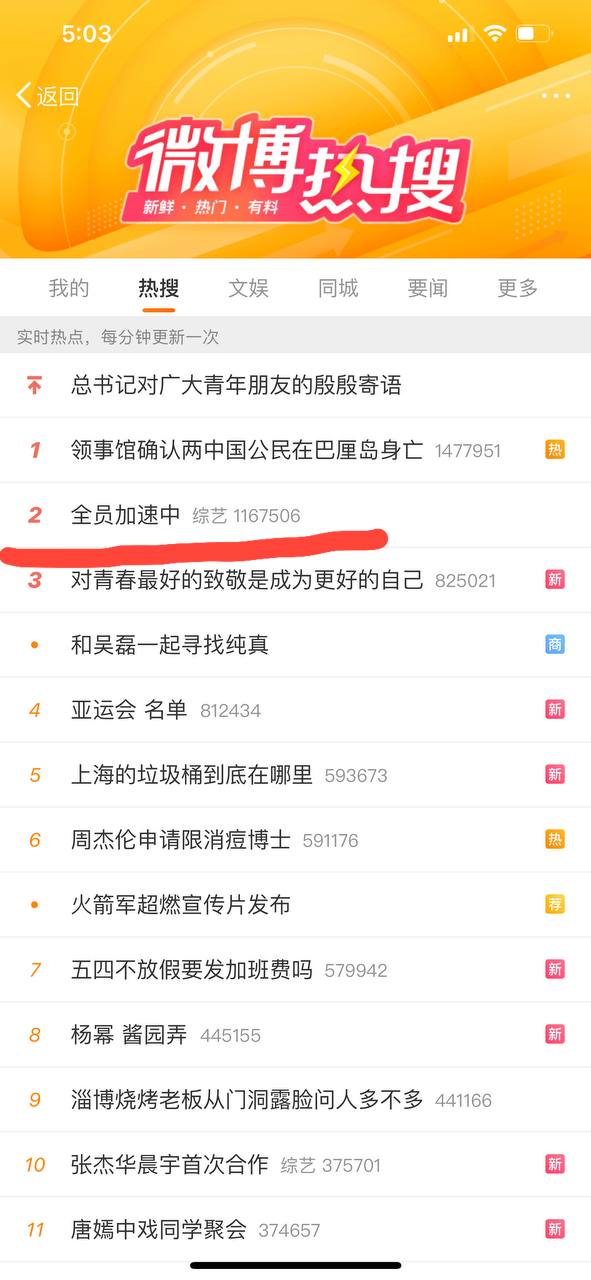The image size is (591, 1280).
Task: Switch to the 我的 tab
Action: point(69,289)
